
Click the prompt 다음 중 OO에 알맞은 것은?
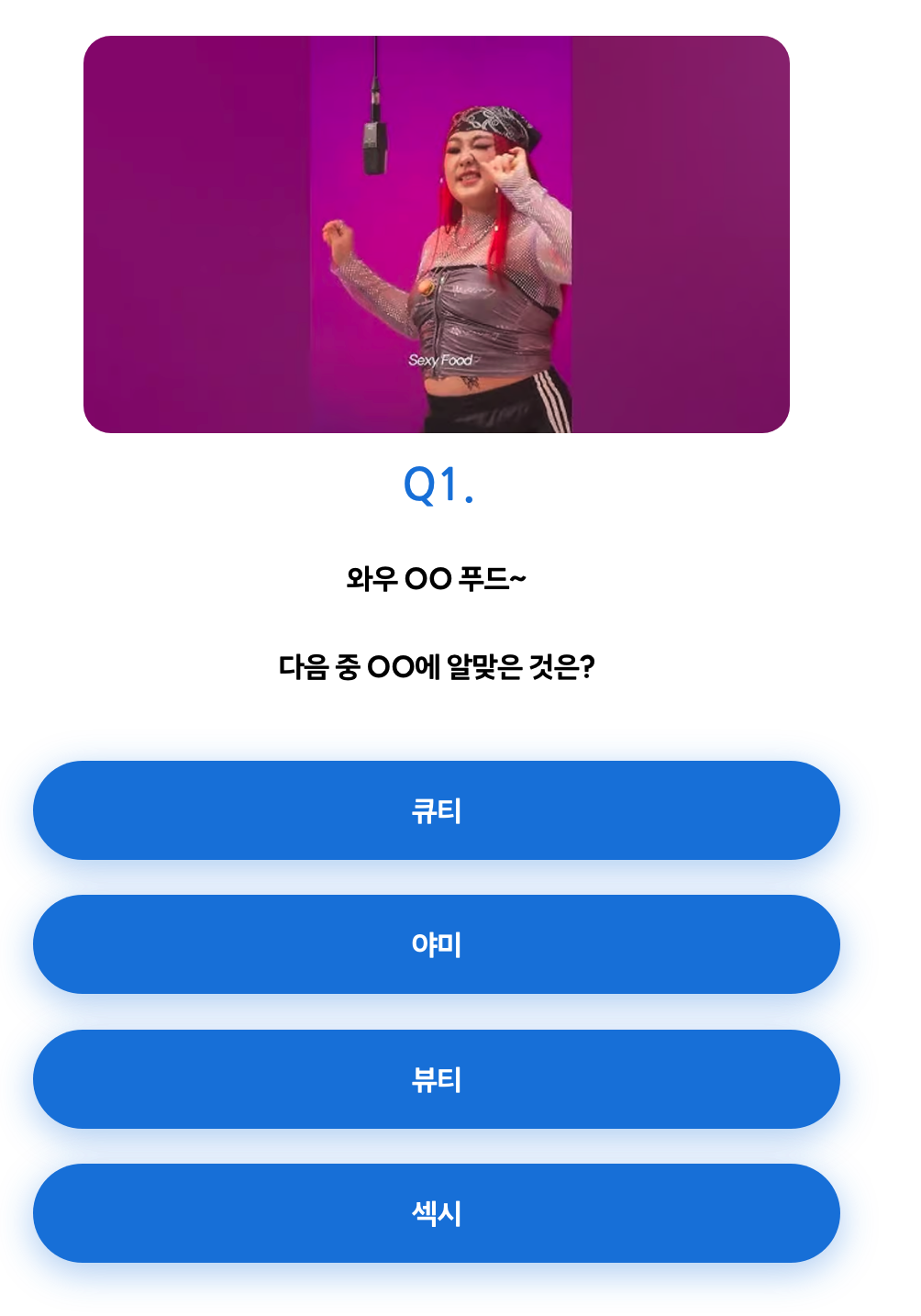pyautogui.click(x=438, y=665)
